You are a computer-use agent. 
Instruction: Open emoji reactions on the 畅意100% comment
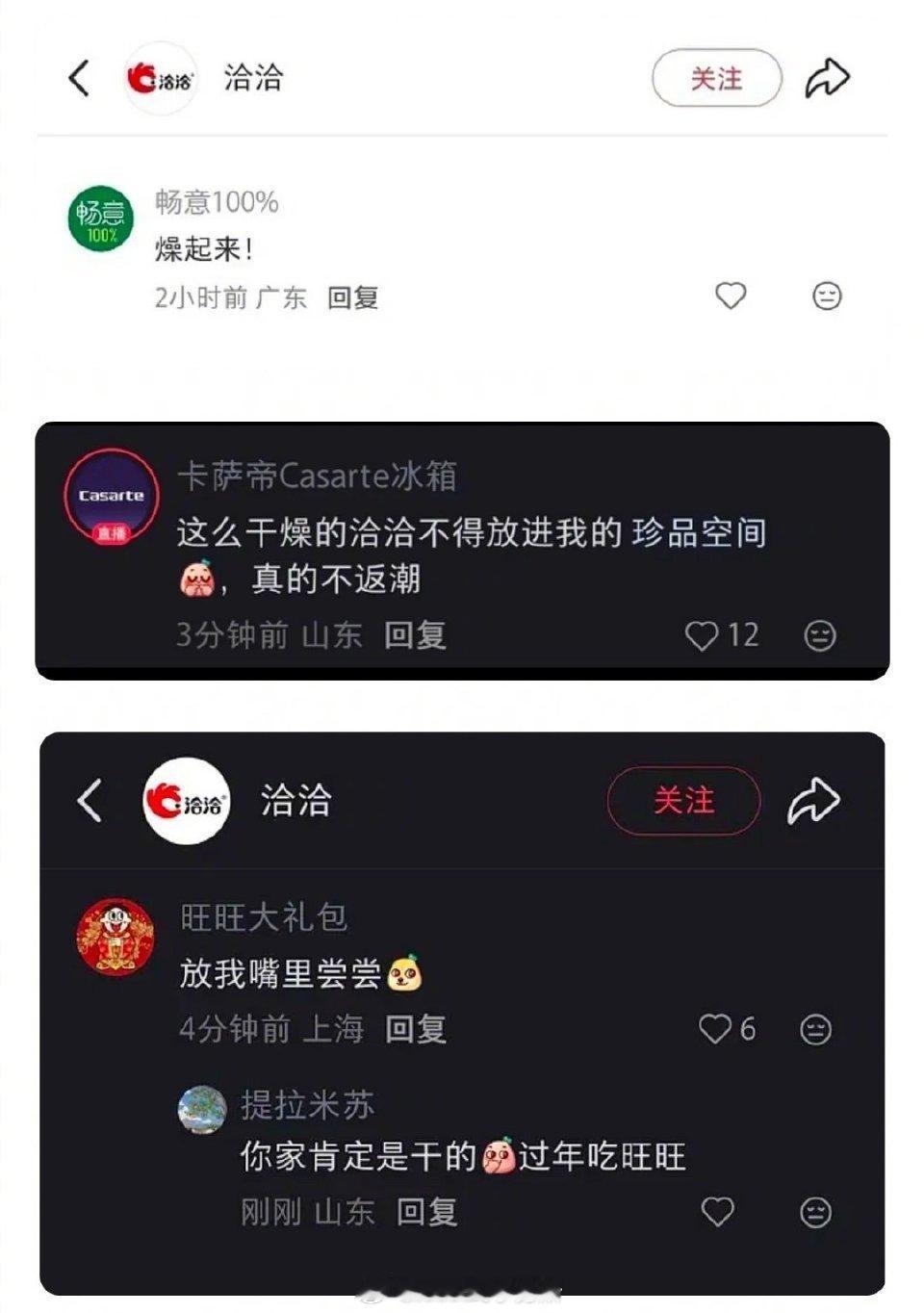tap(825, 296)
